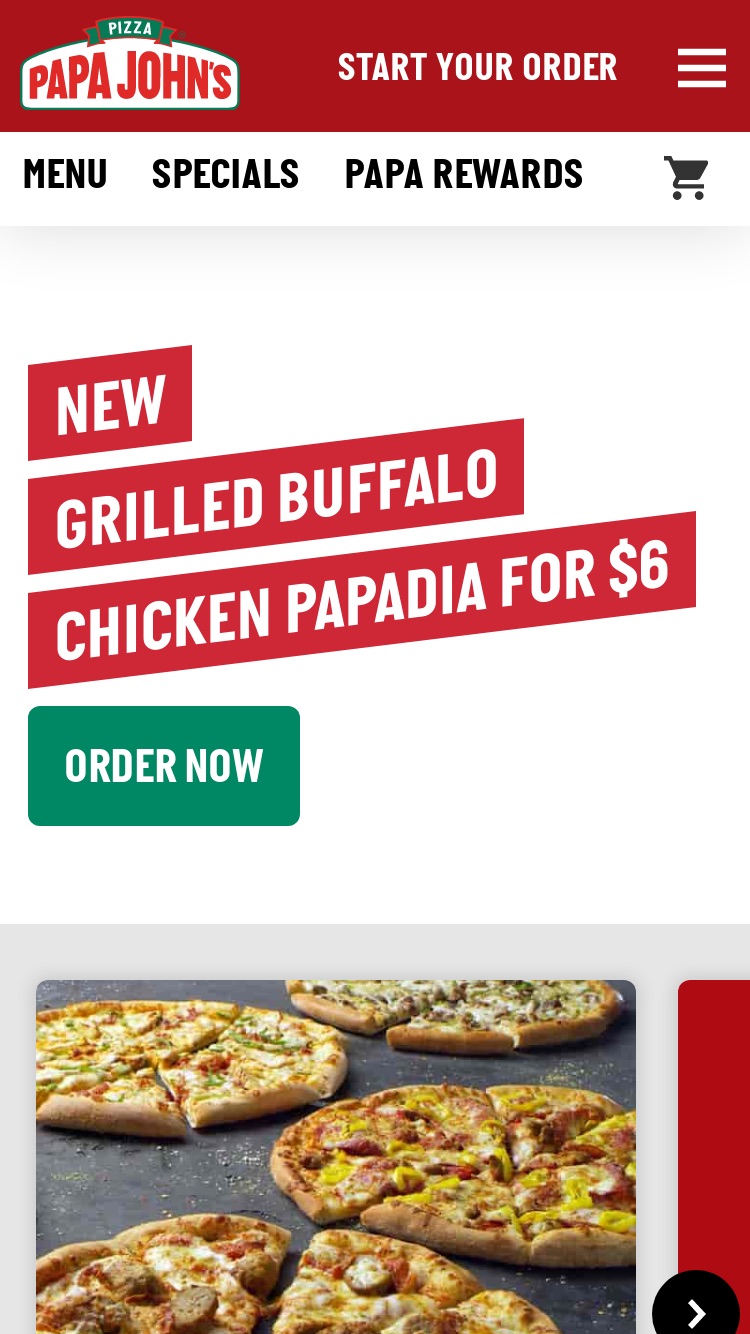The image size is (750, 1334).
Task: Advance carousel with the next arrow
Action: tap(696, 1310)
